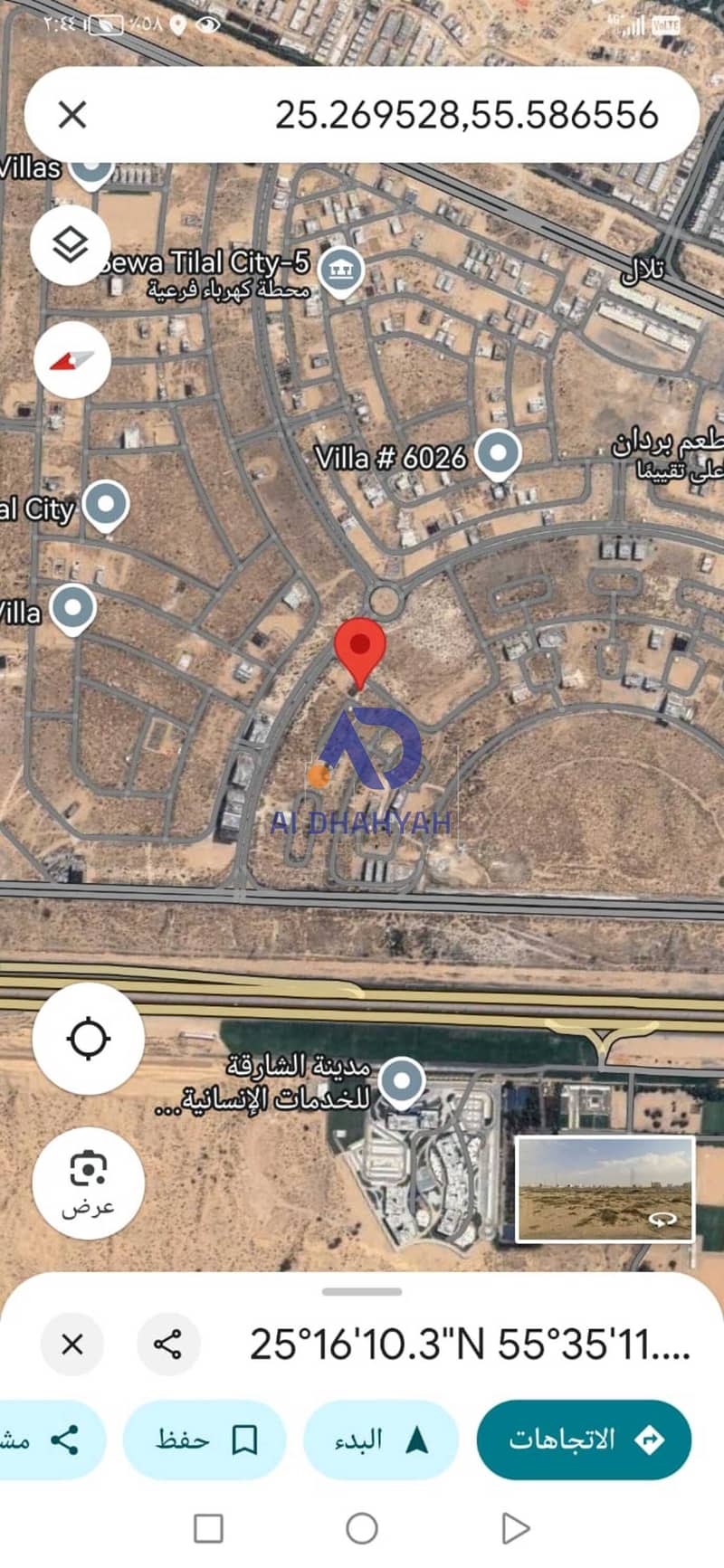Screen dimensions: 724x1568
Task: Clear the coordinates search query
Action: pyautogui.click(x=72, y=115)
